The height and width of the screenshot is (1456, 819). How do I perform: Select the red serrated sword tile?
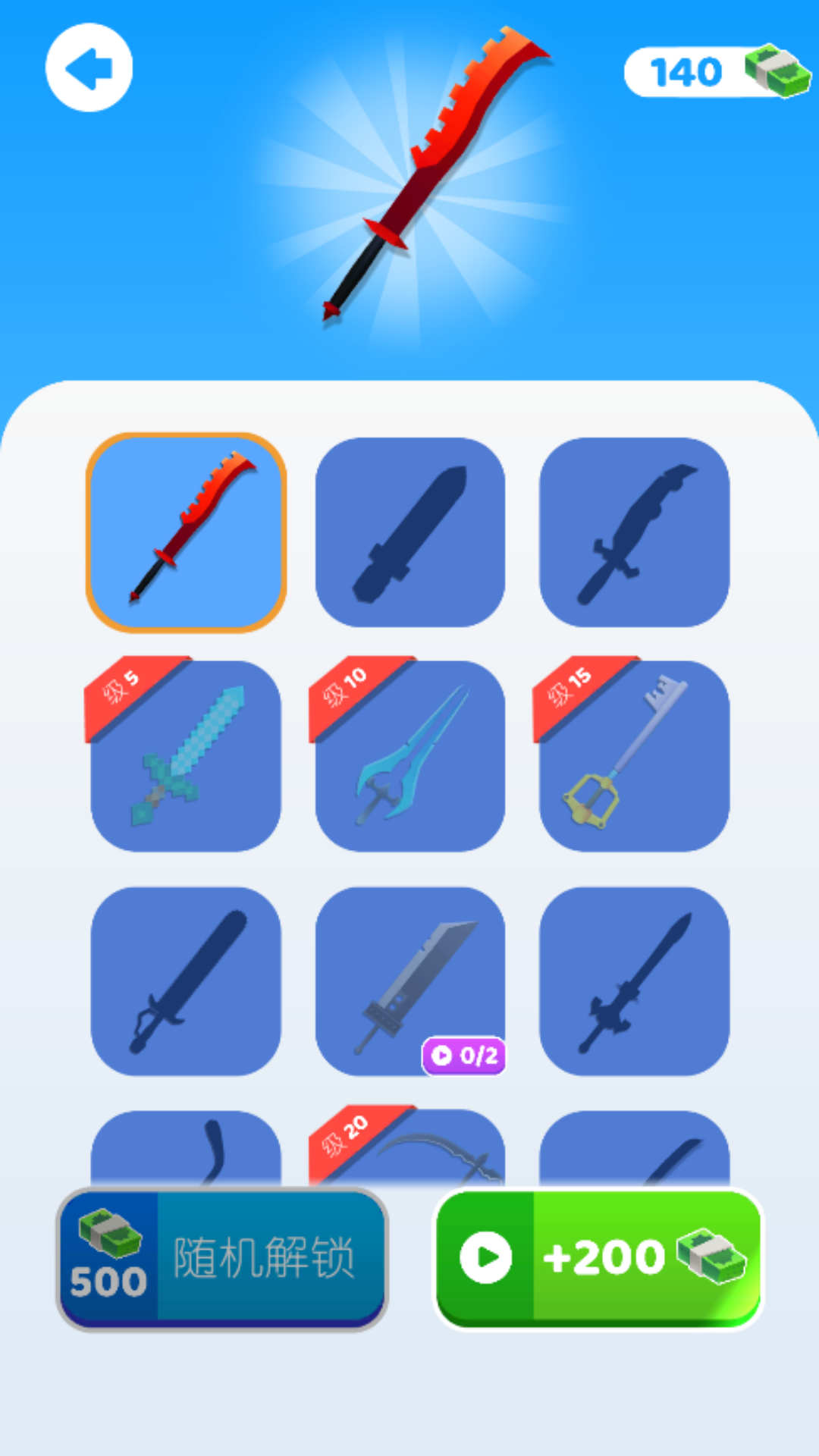click(x=186, y=532)
